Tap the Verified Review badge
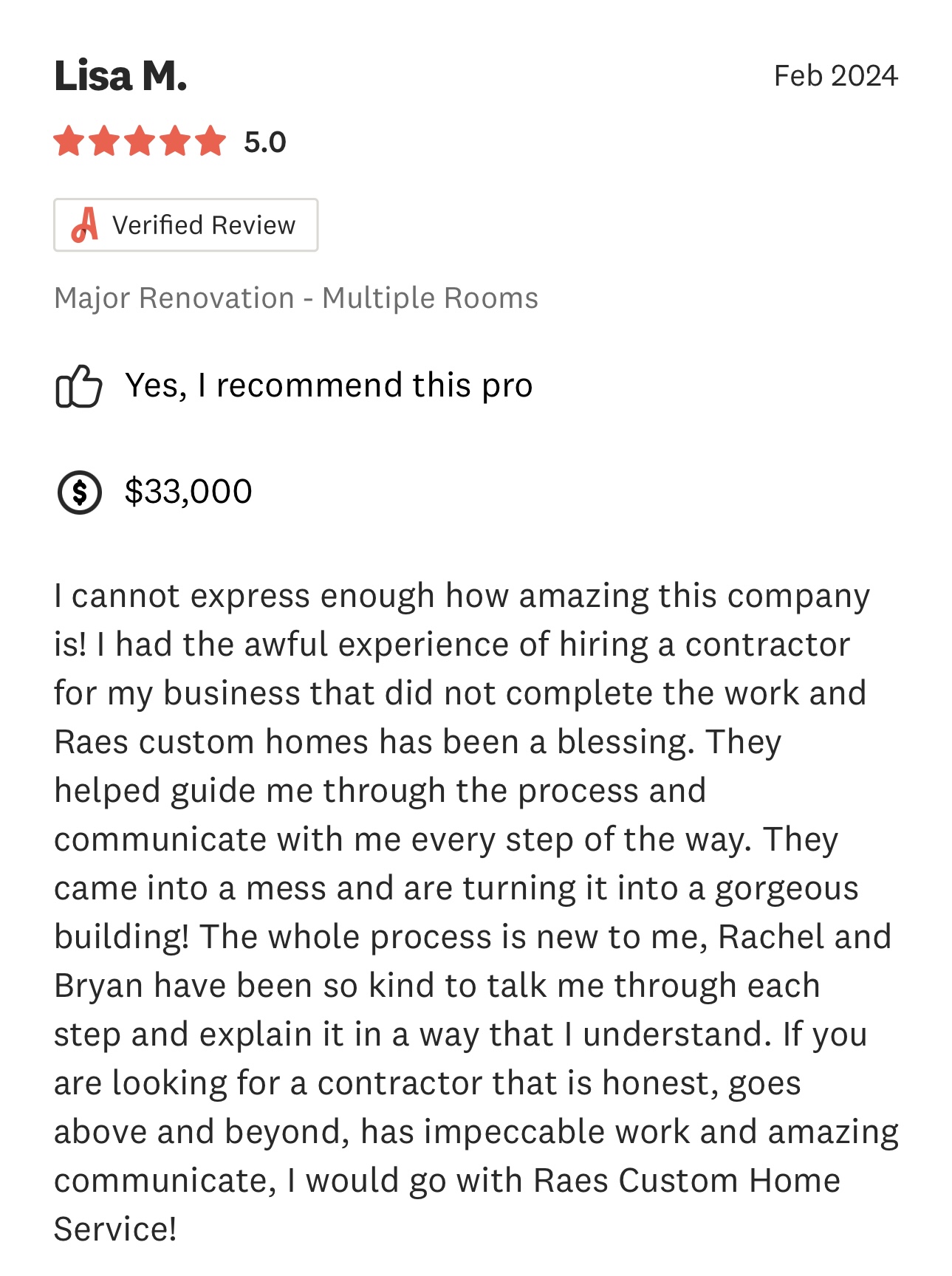 pyautogui.click(x=185, y=225)
